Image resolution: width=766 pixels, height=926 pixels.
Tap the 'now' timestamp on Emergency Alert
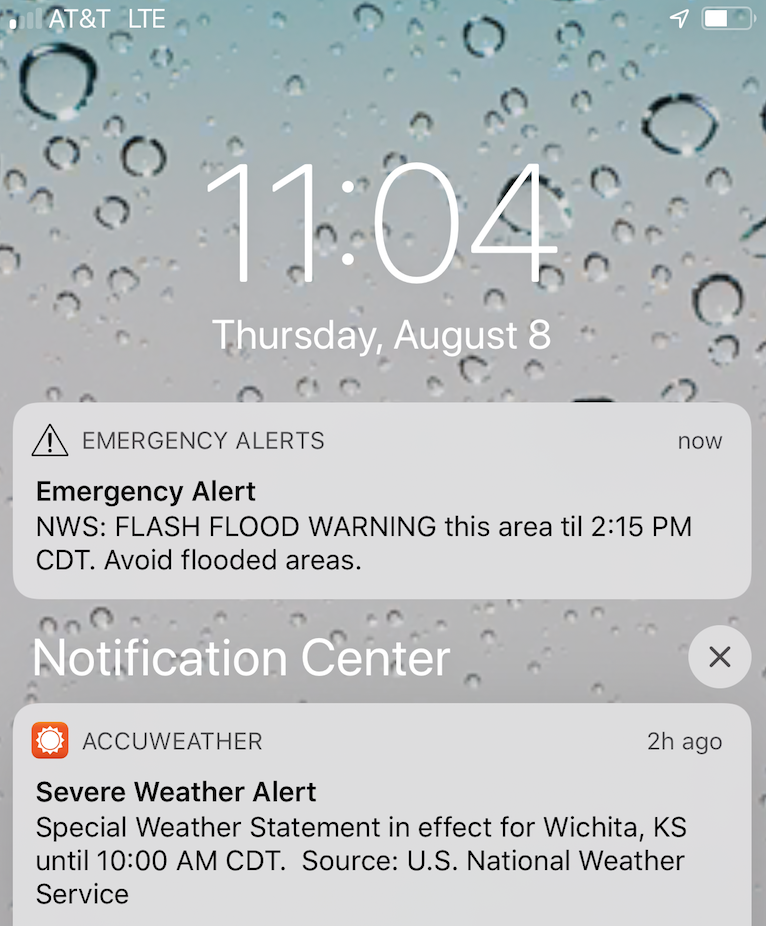[699, 440]
